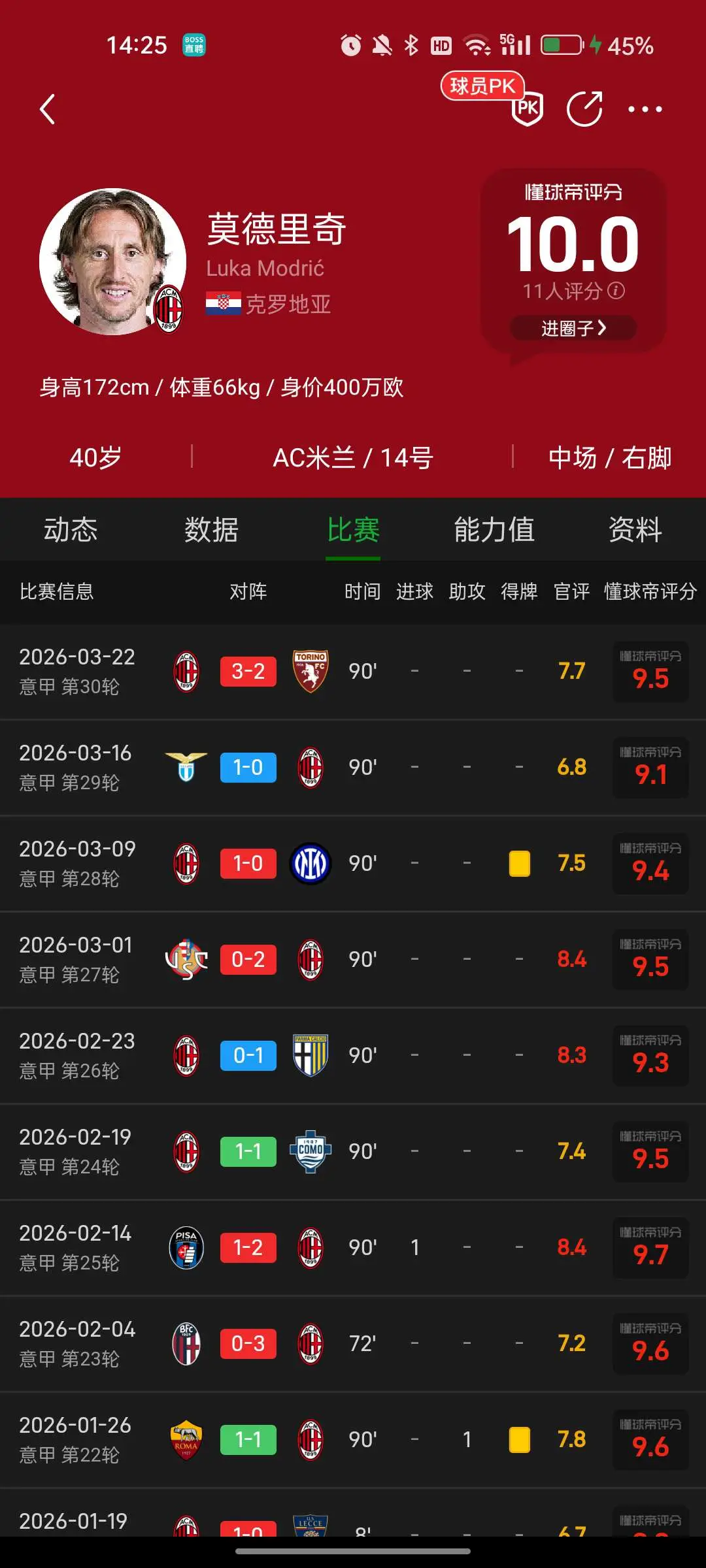Viewport: 706px width, 1568px height.
Task: Share this player profile
Action: (x=584, y=108)
